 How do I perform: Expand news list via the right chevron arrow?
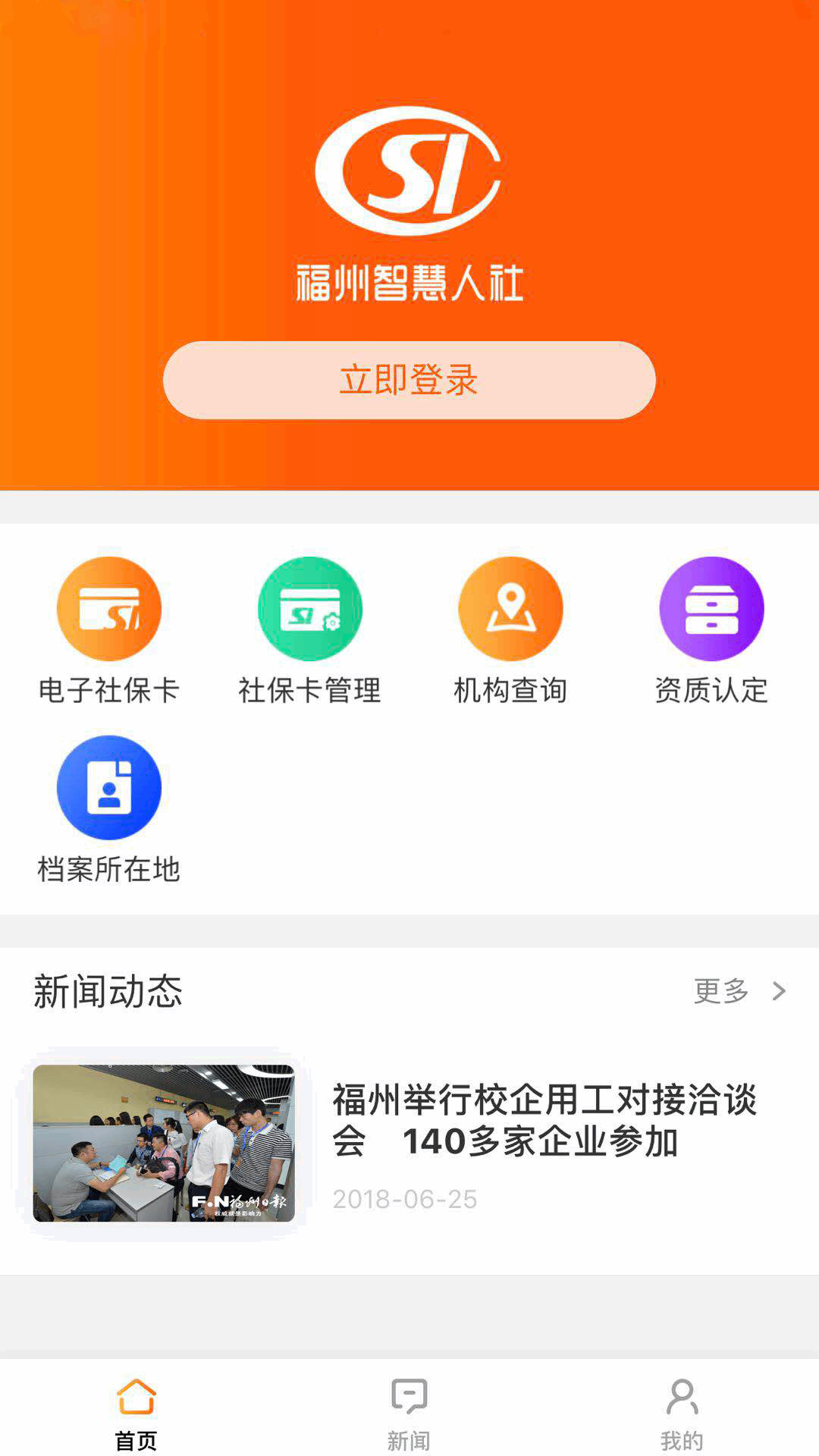pos(778,990)
